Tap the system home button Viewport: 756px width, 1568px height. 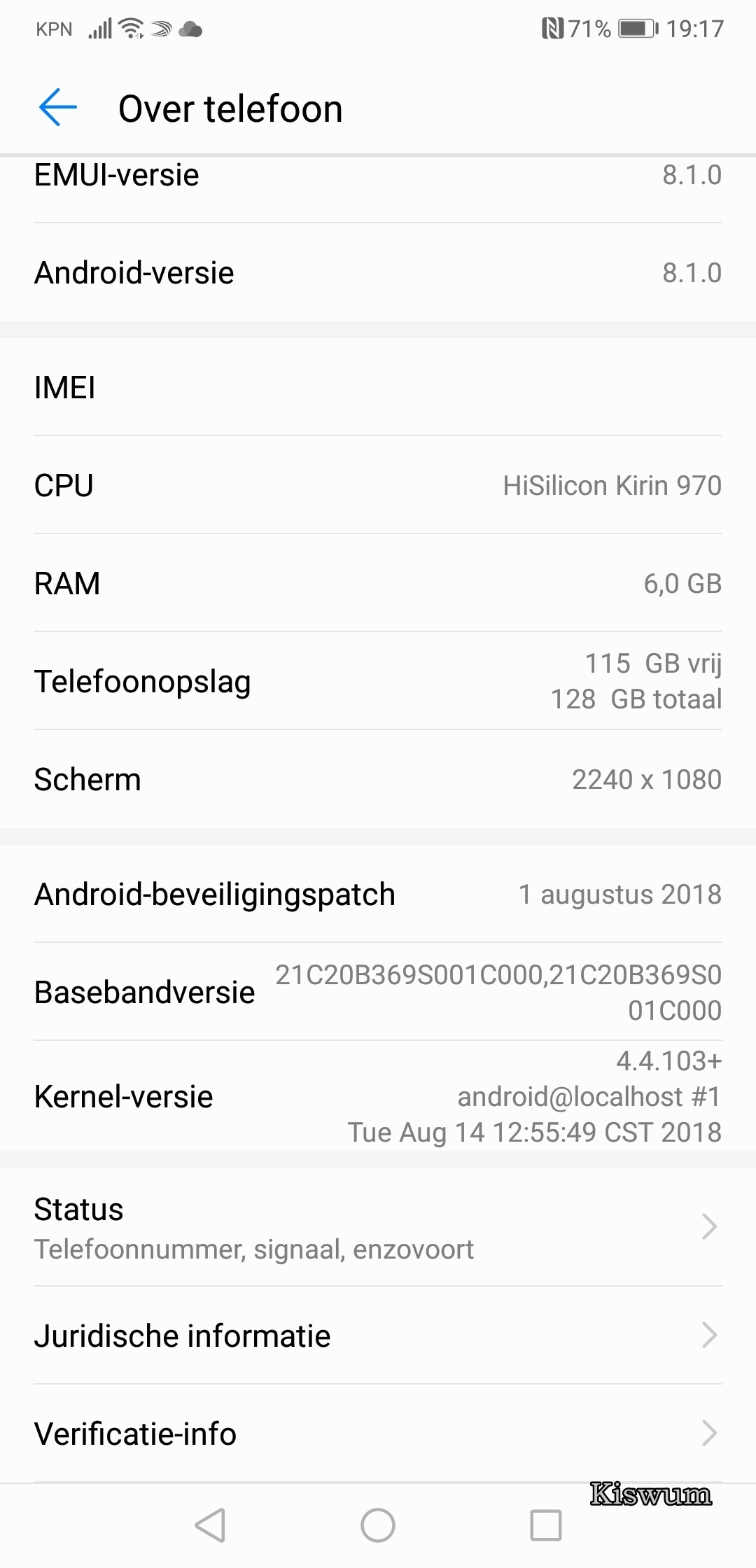tap(378, 1525)
